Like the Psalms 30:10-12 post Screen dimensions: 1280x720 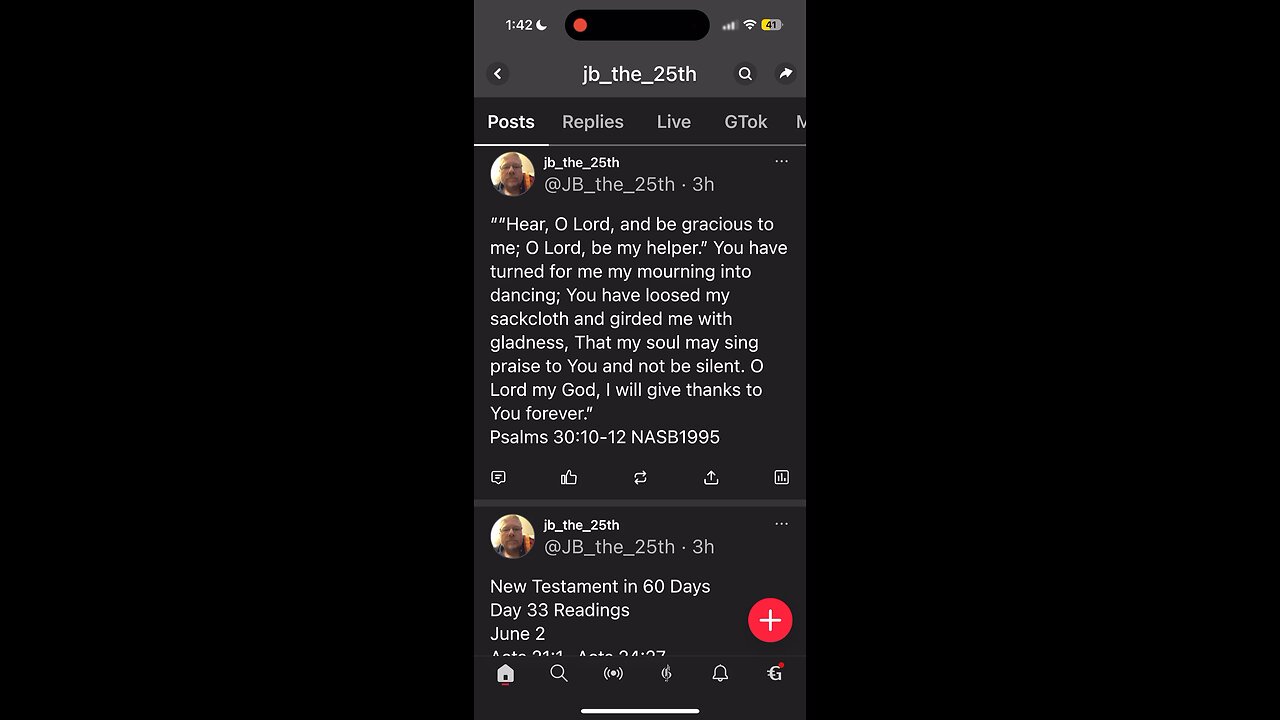[x=569, y=478]
